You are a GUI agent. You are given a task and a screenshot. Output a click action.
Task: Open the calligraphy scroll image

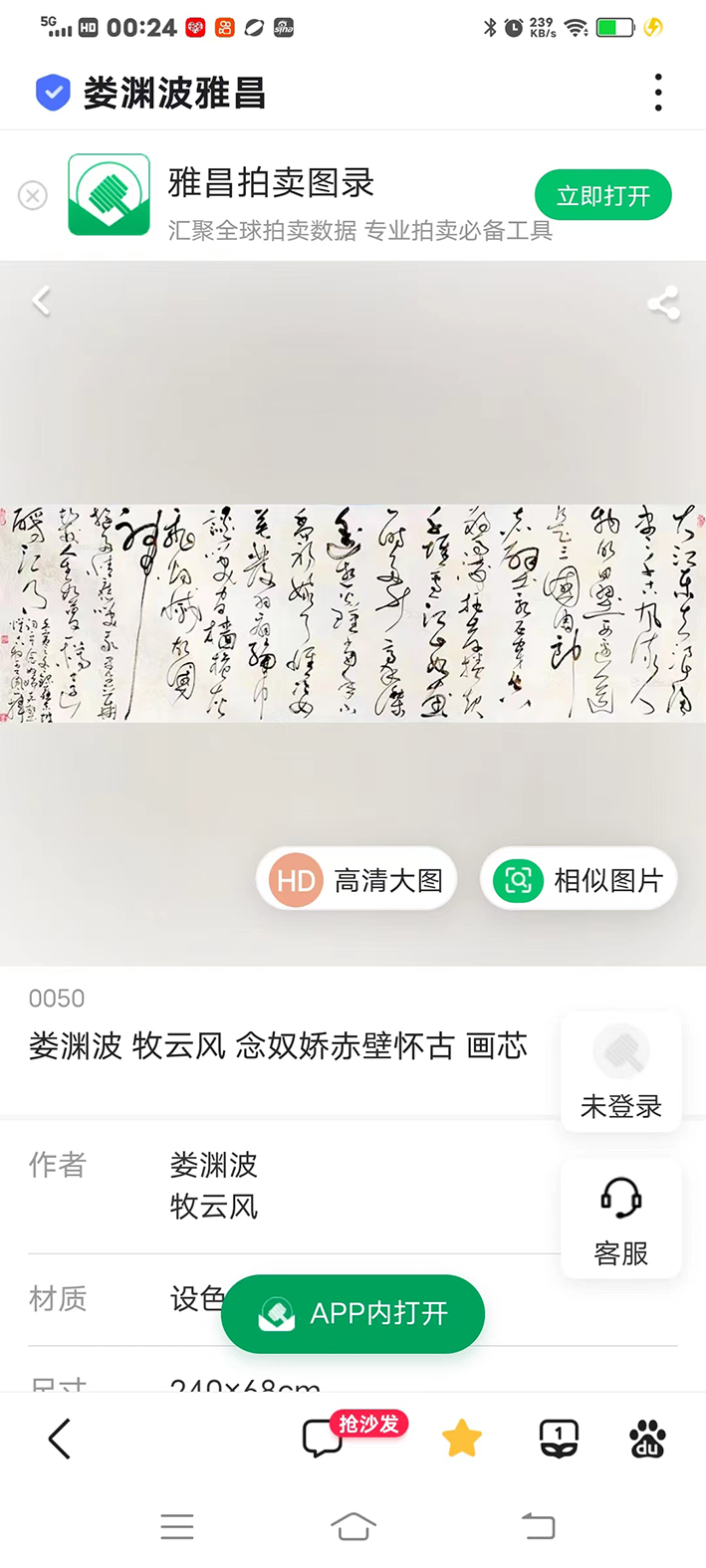pyautogui.click(x=353, y=612)
